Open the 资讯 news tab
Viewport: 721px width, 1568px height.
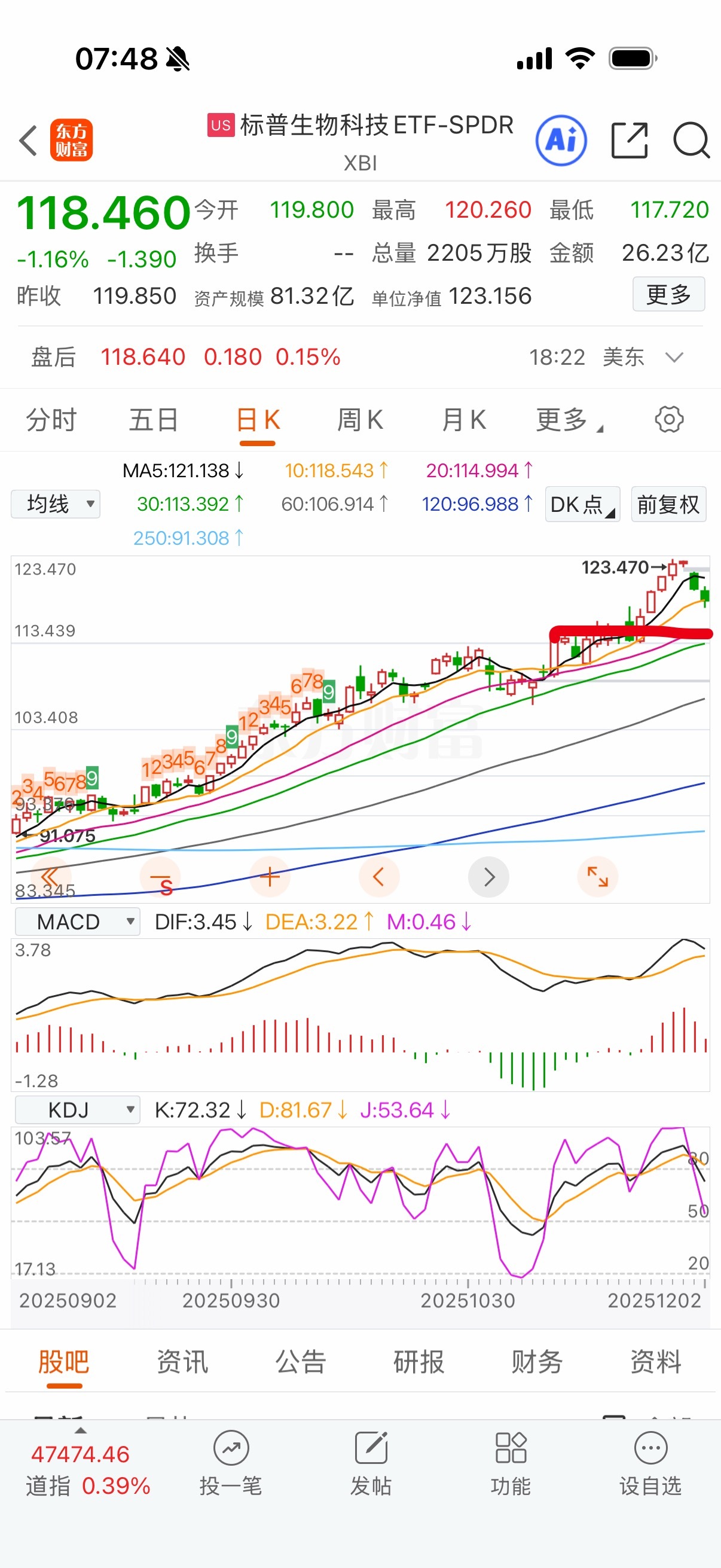181,1362
